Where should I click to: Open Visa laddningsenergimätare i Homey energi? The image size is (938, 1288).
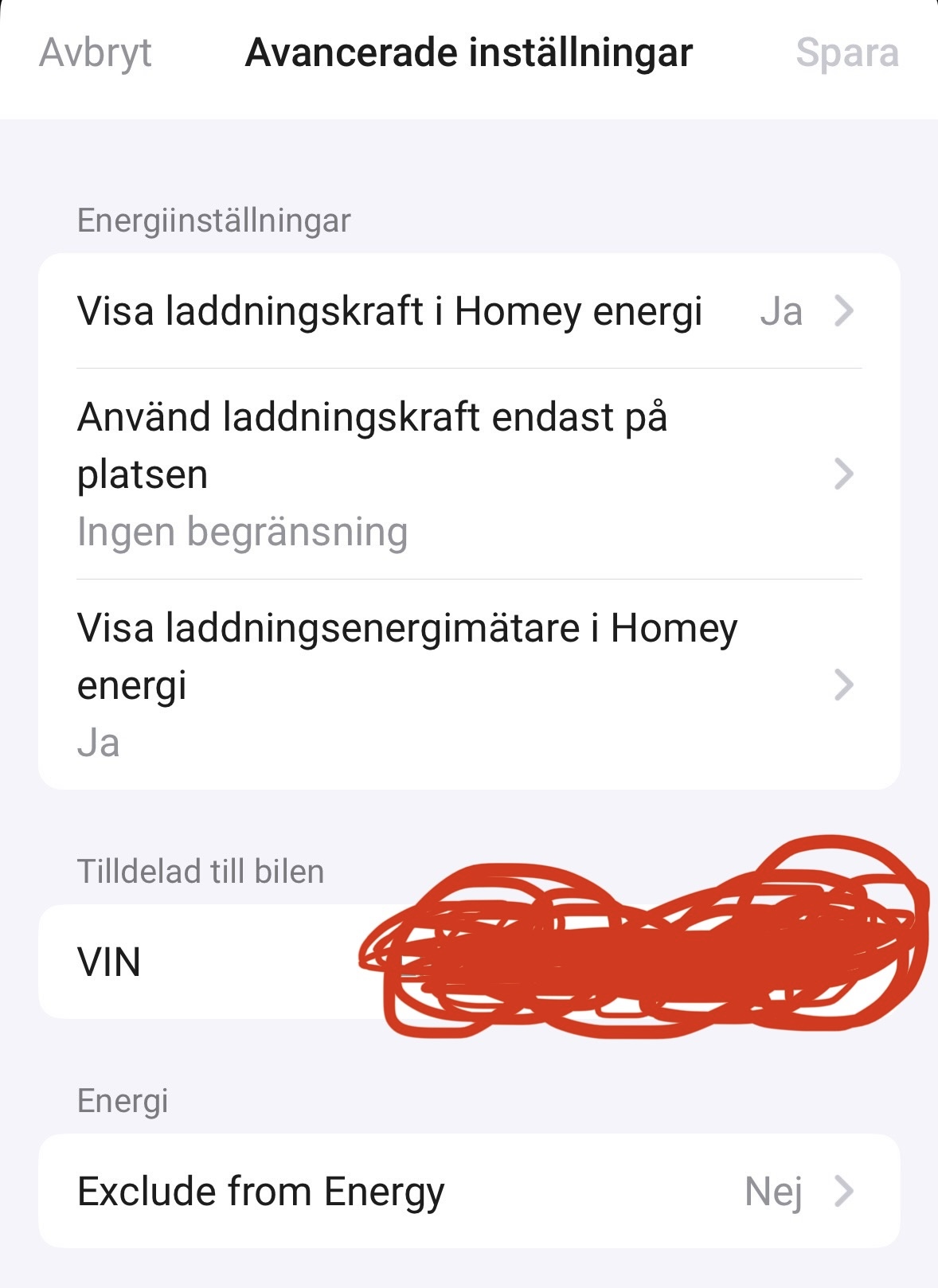point(468,685)
